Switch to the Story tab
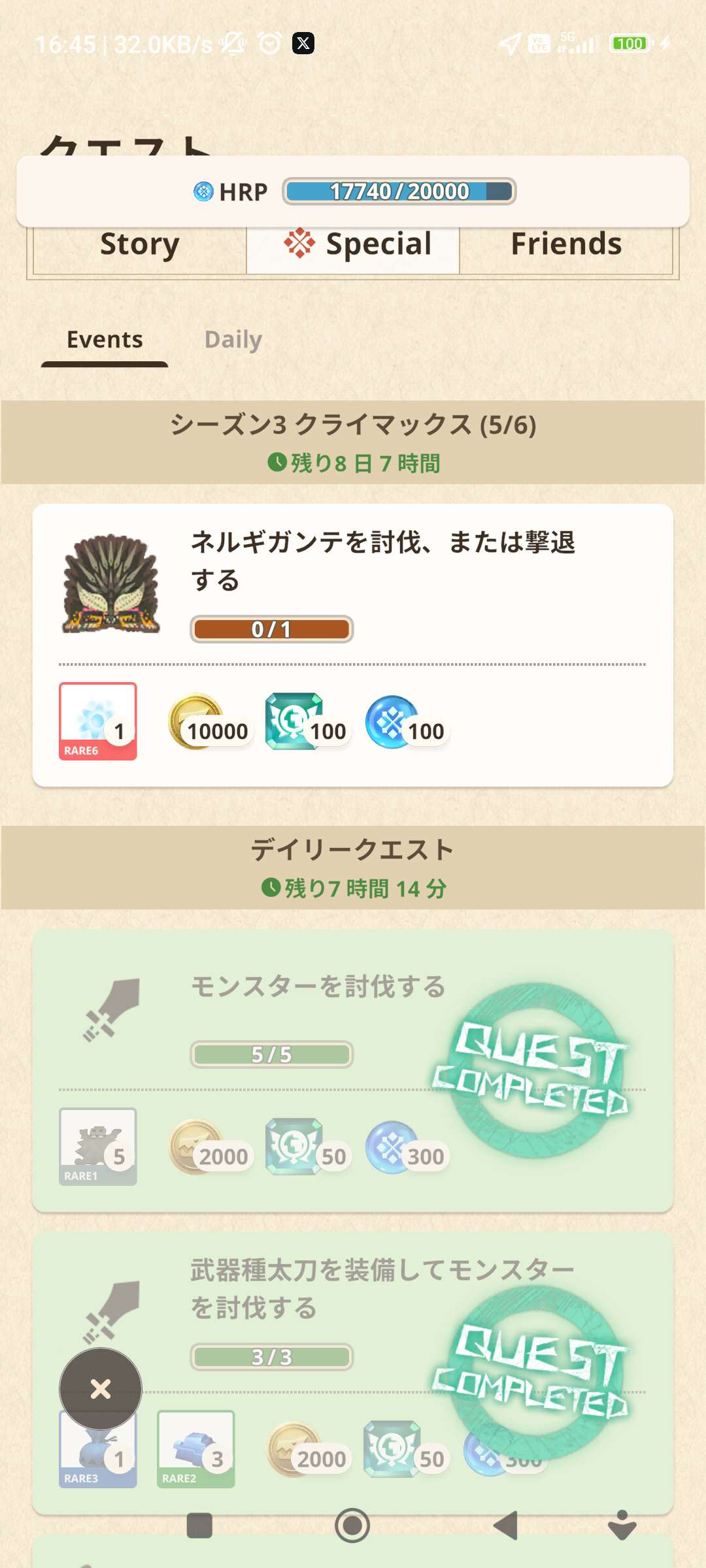This screenshot has width=706, height=1568. [140, 245]
